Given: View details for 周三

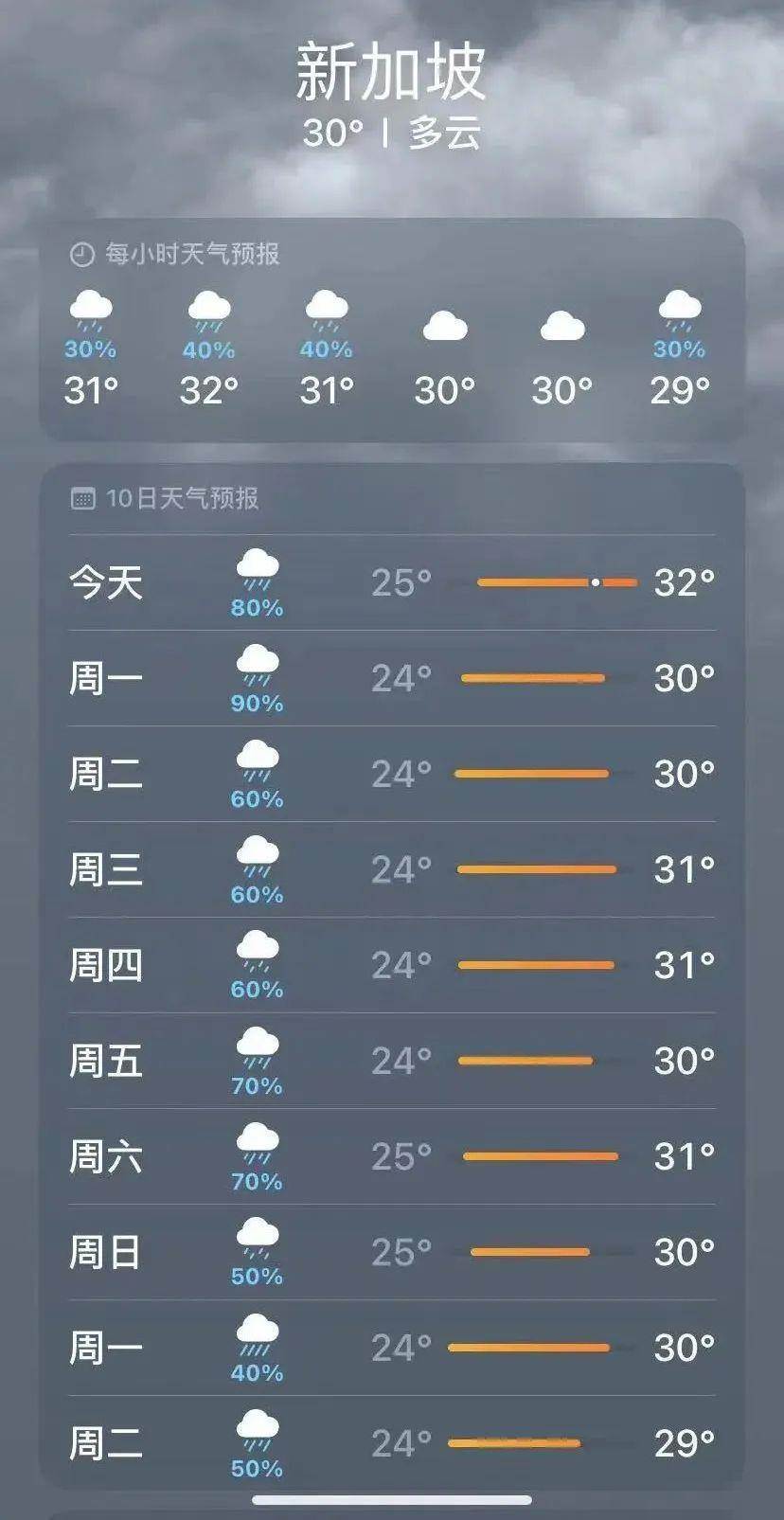Looking at the screenshot, I should [391, 869].
